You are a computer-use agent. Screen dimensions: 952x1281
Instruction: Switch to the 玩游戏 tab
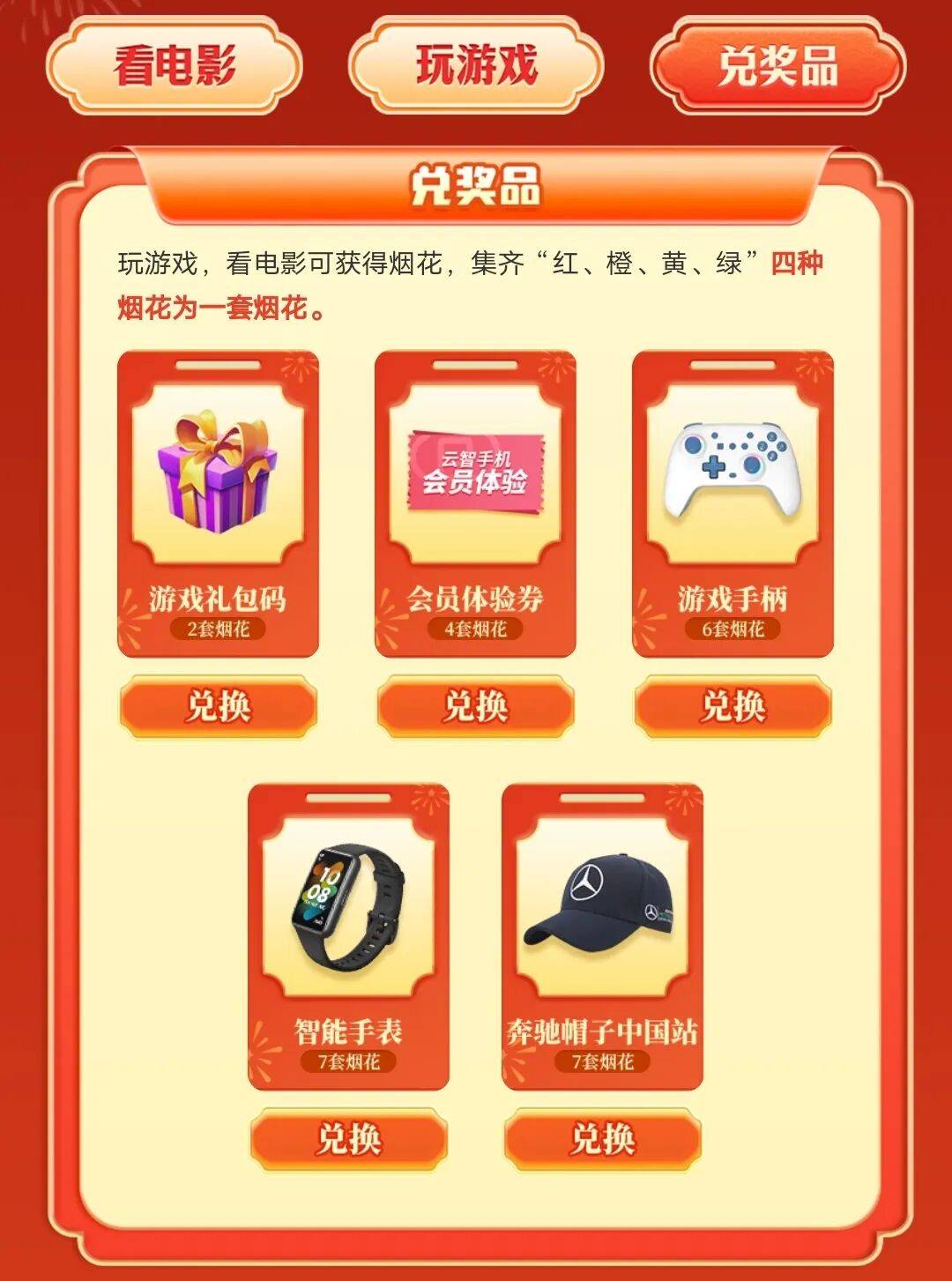pos(476,66)
